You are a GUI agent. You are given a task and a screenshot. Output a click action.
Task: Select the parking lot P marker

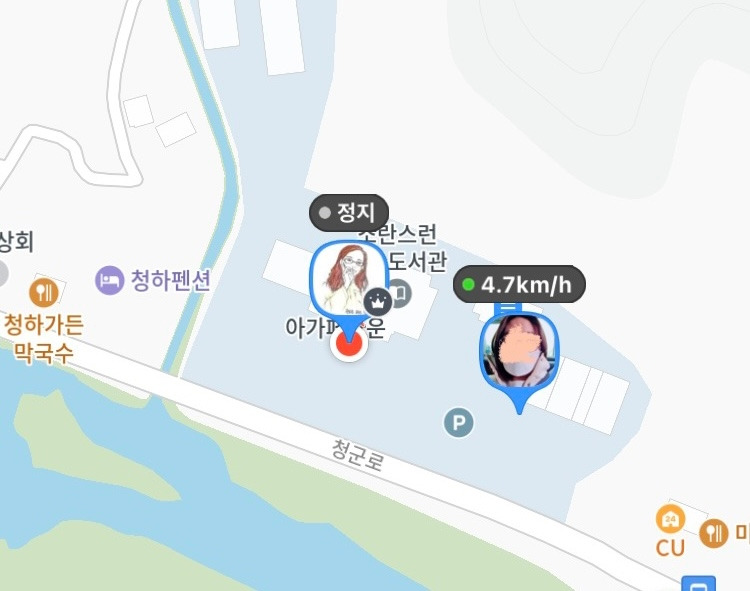[458, 423]
